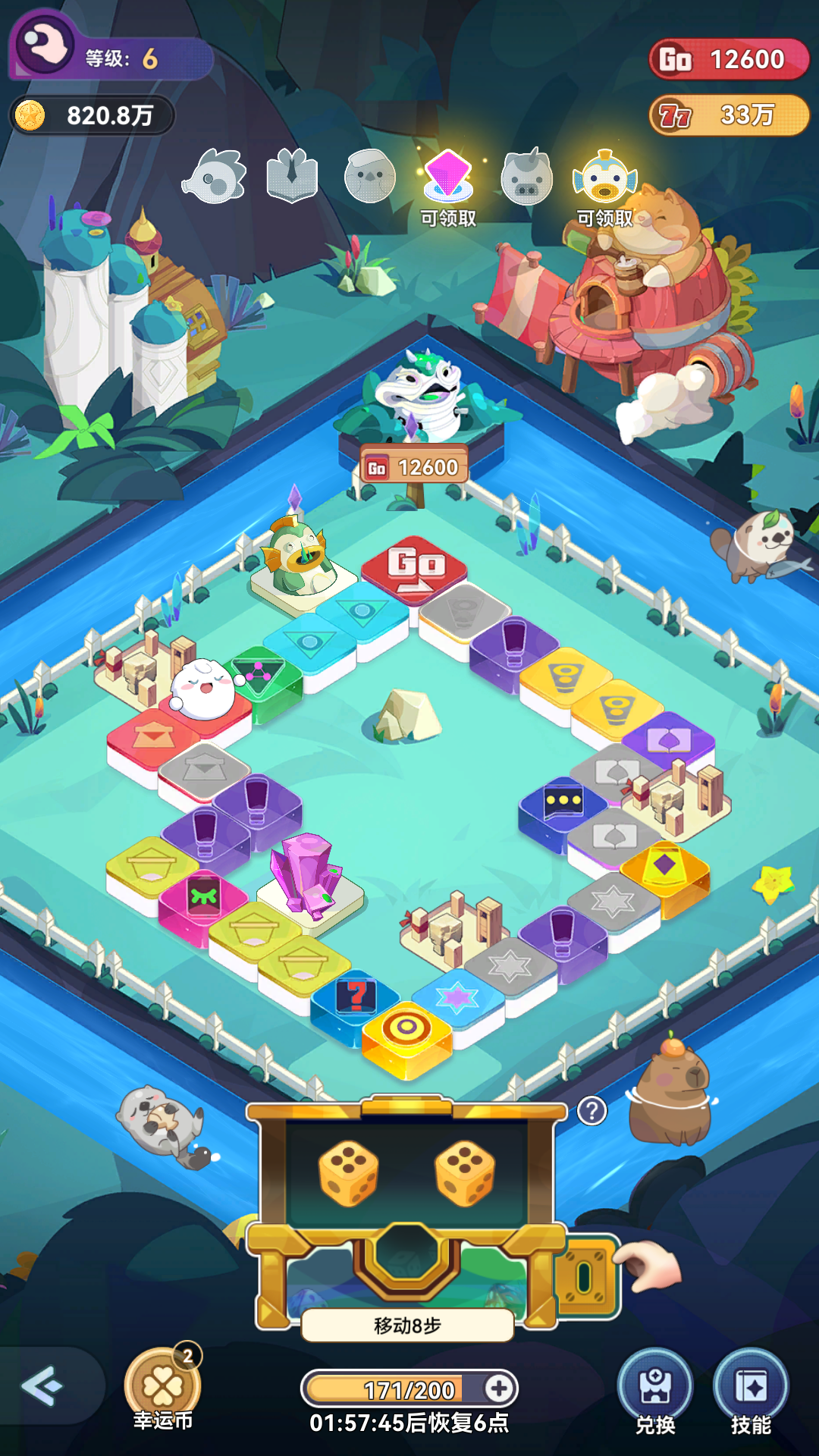Tap the Go 12600 counter pill
This screenshot has height=1456, width=819.
tap(729, 59)
